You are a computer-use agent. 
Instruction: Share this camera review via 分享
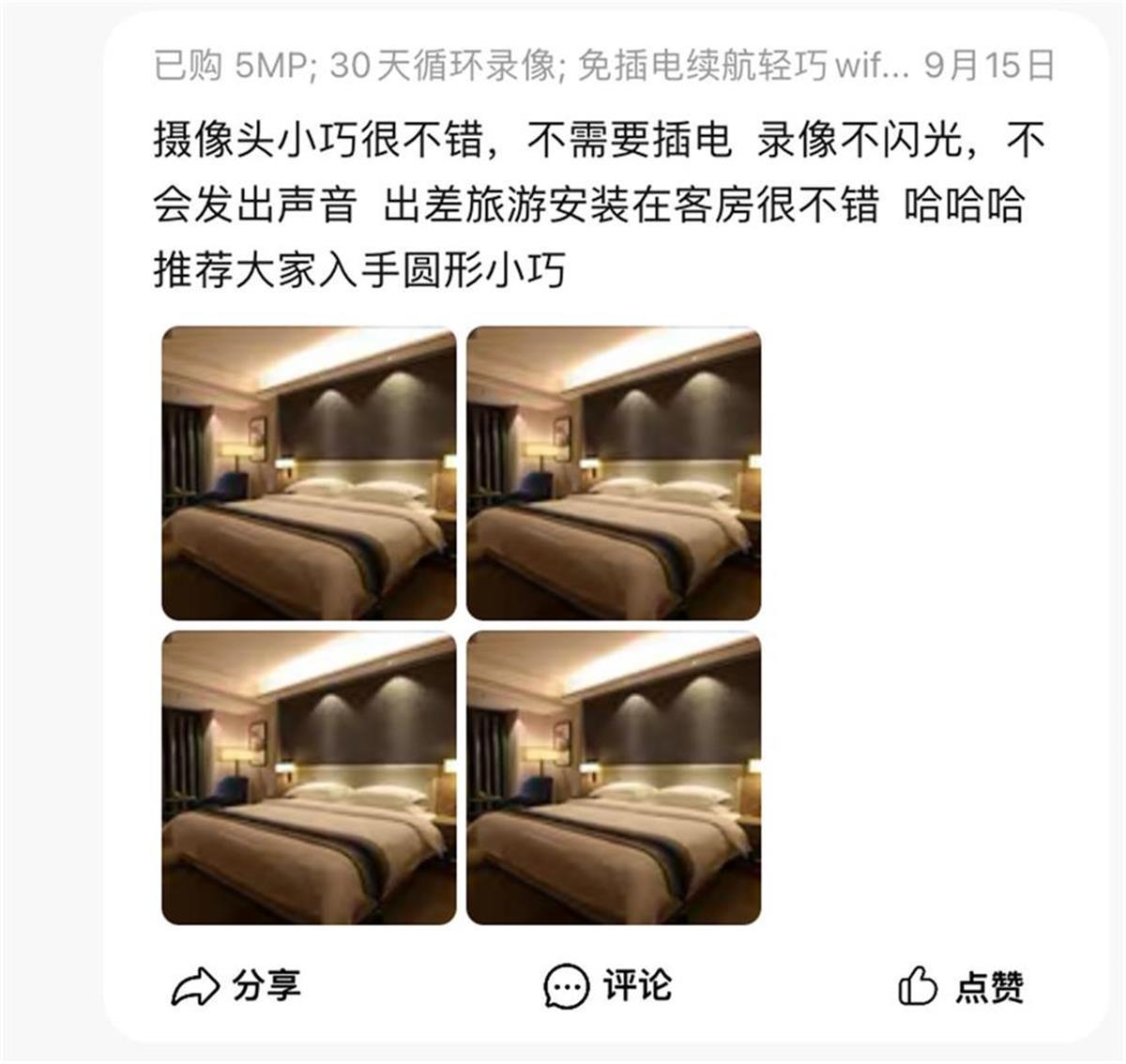[x=236, y=986]
